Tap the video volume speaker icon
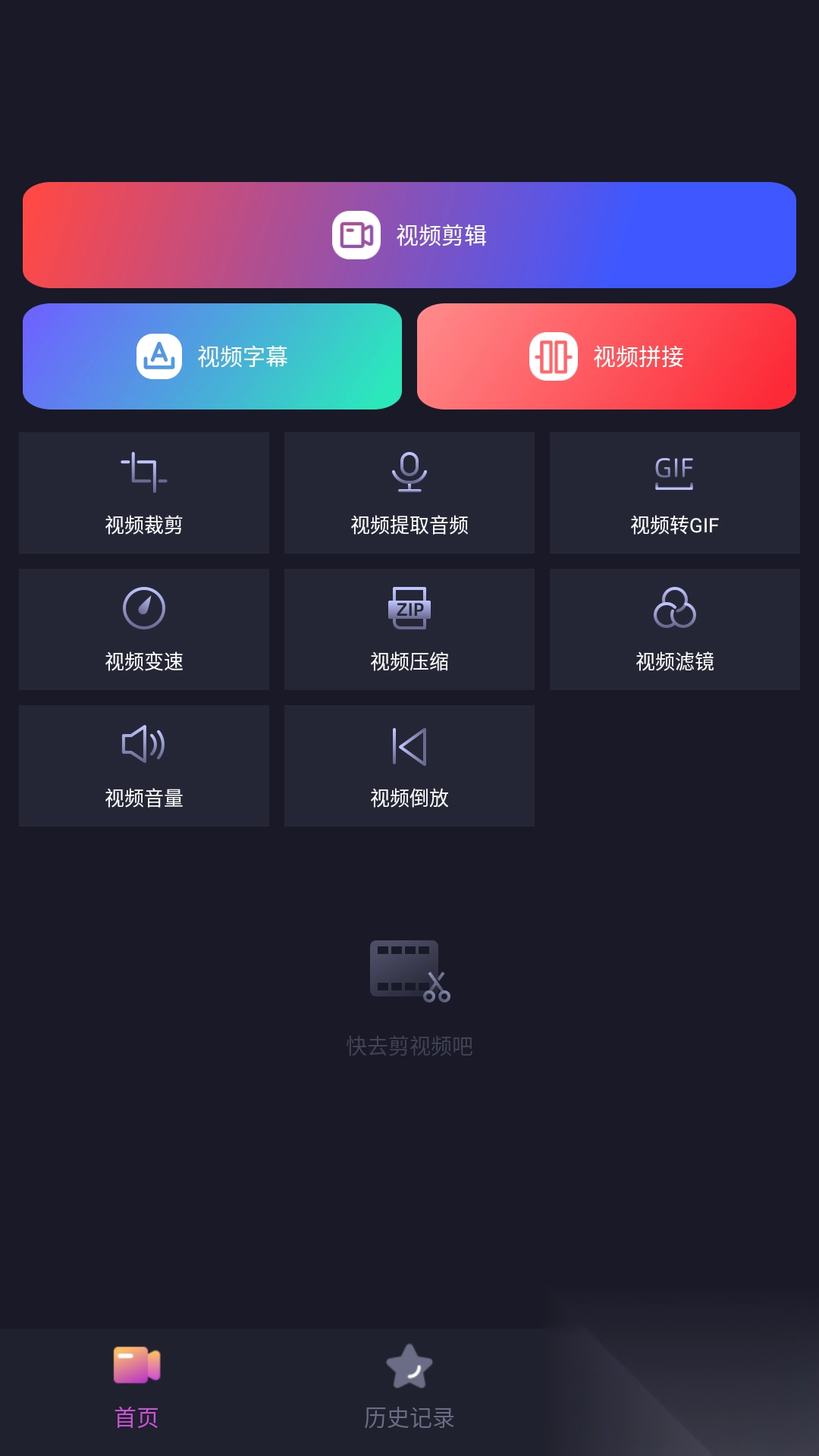819x1456 pixels. pyautogui.click(x=143, y=746)
